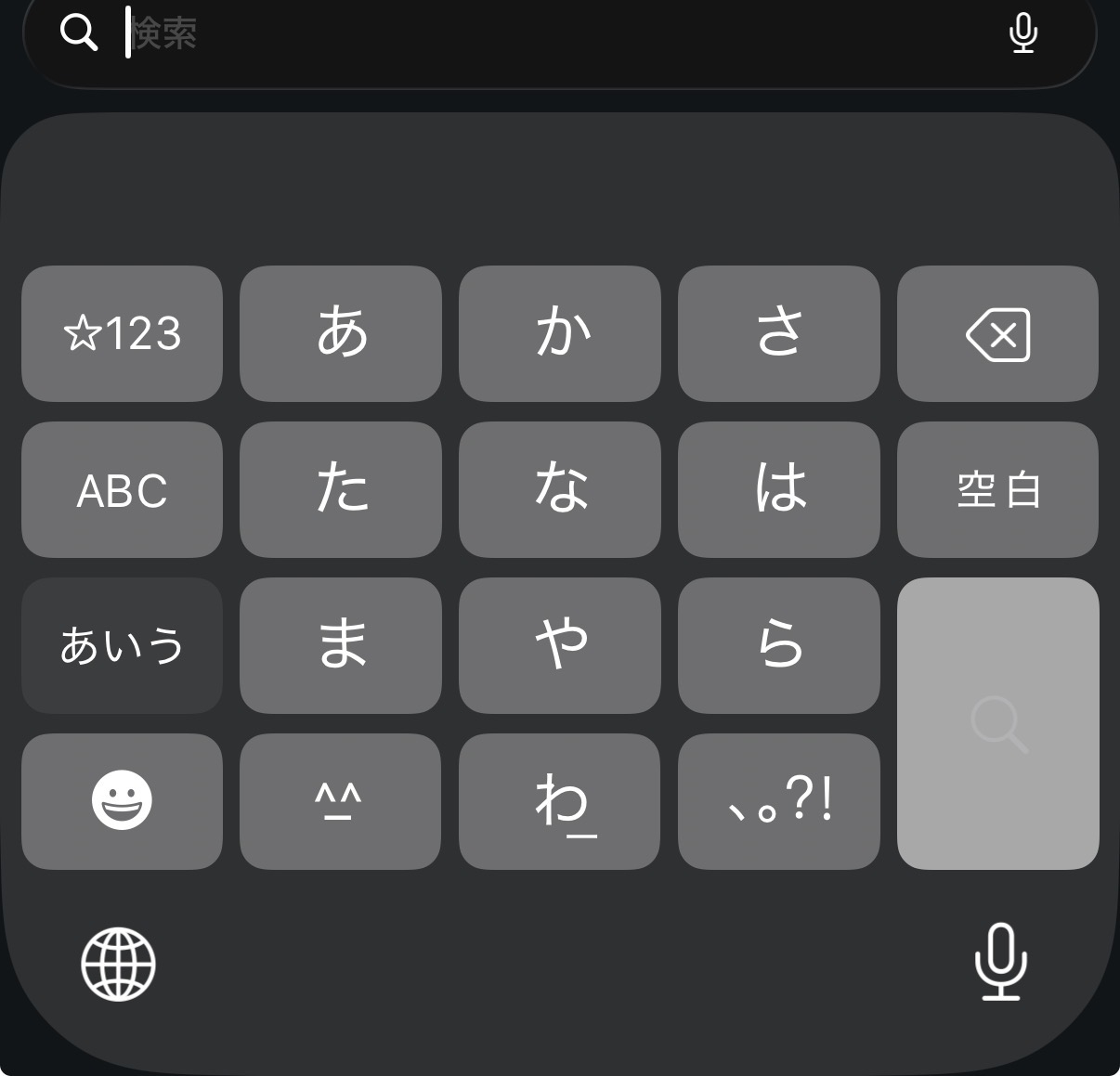Open the emoji keyboard

[122, 801]
